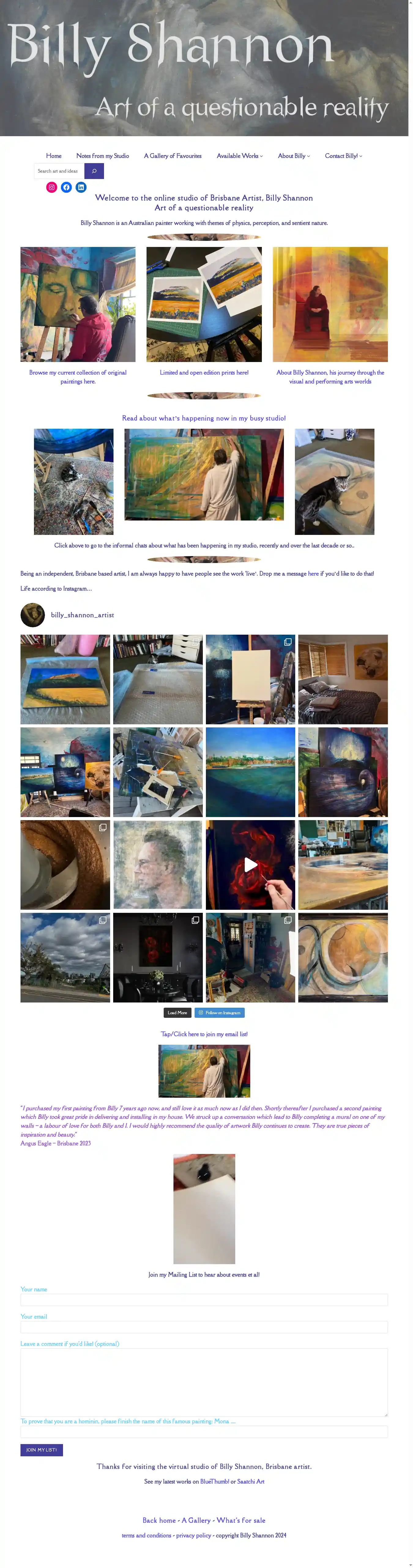This screenshot has width=413, height=1568.
Task: Open limited and open edition prints link
Action: click(x=204, y=372)
